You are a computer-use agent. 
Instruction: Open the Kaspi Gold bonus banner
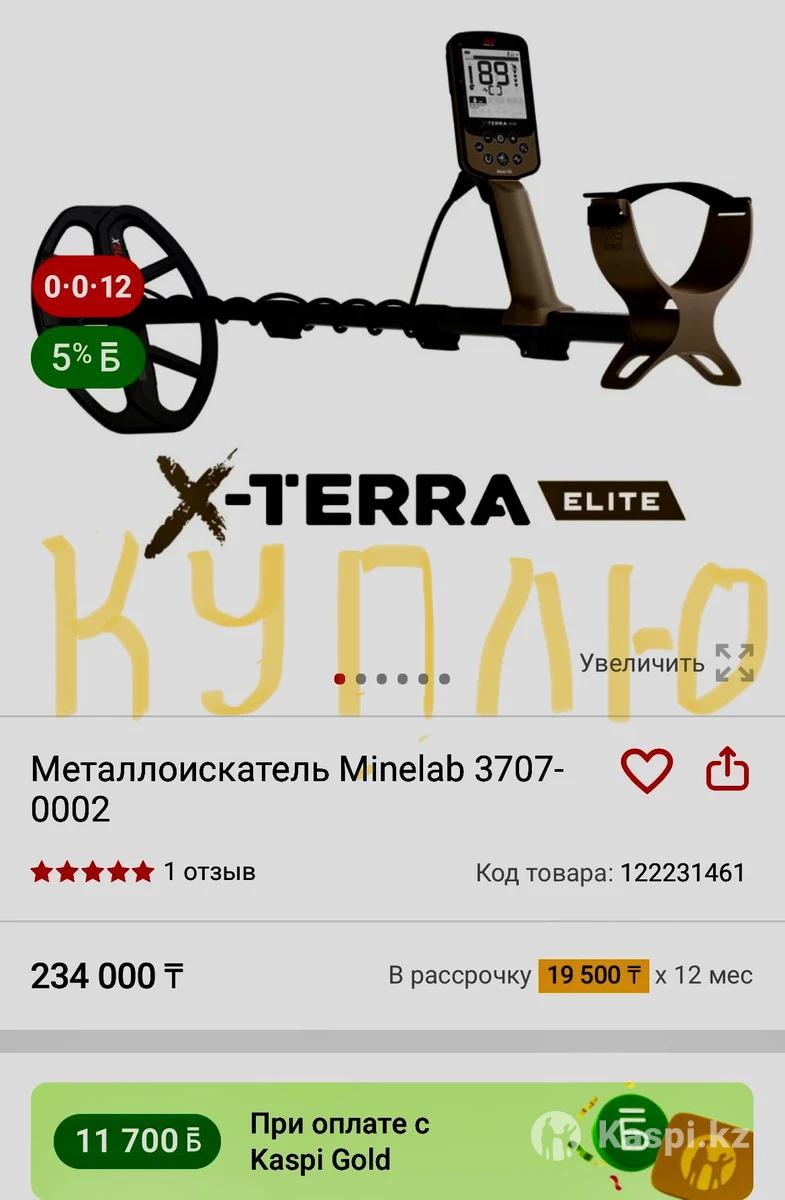(x=392, y=1141)
